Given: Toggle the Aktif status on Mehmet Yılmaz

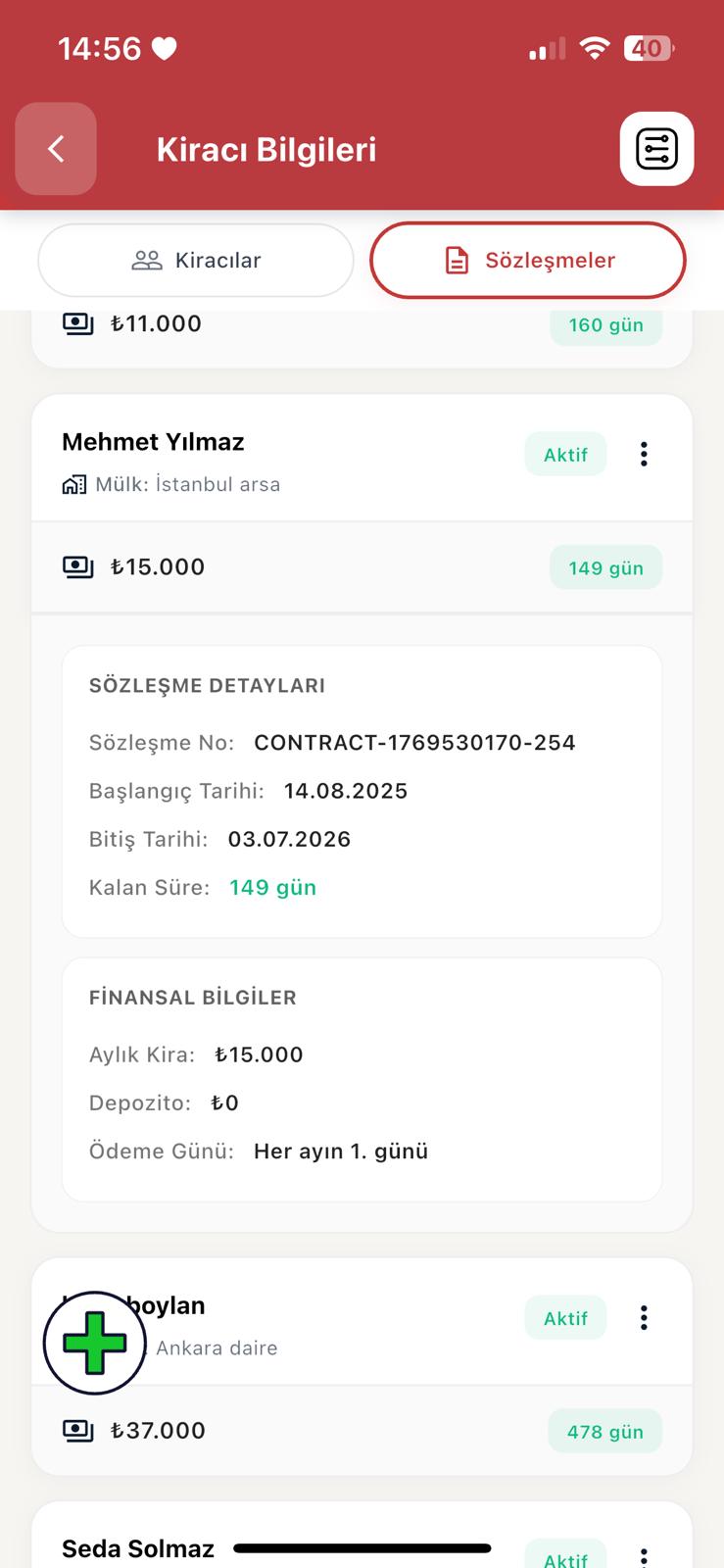Looking at the screenshot, I should pos(565,454).
